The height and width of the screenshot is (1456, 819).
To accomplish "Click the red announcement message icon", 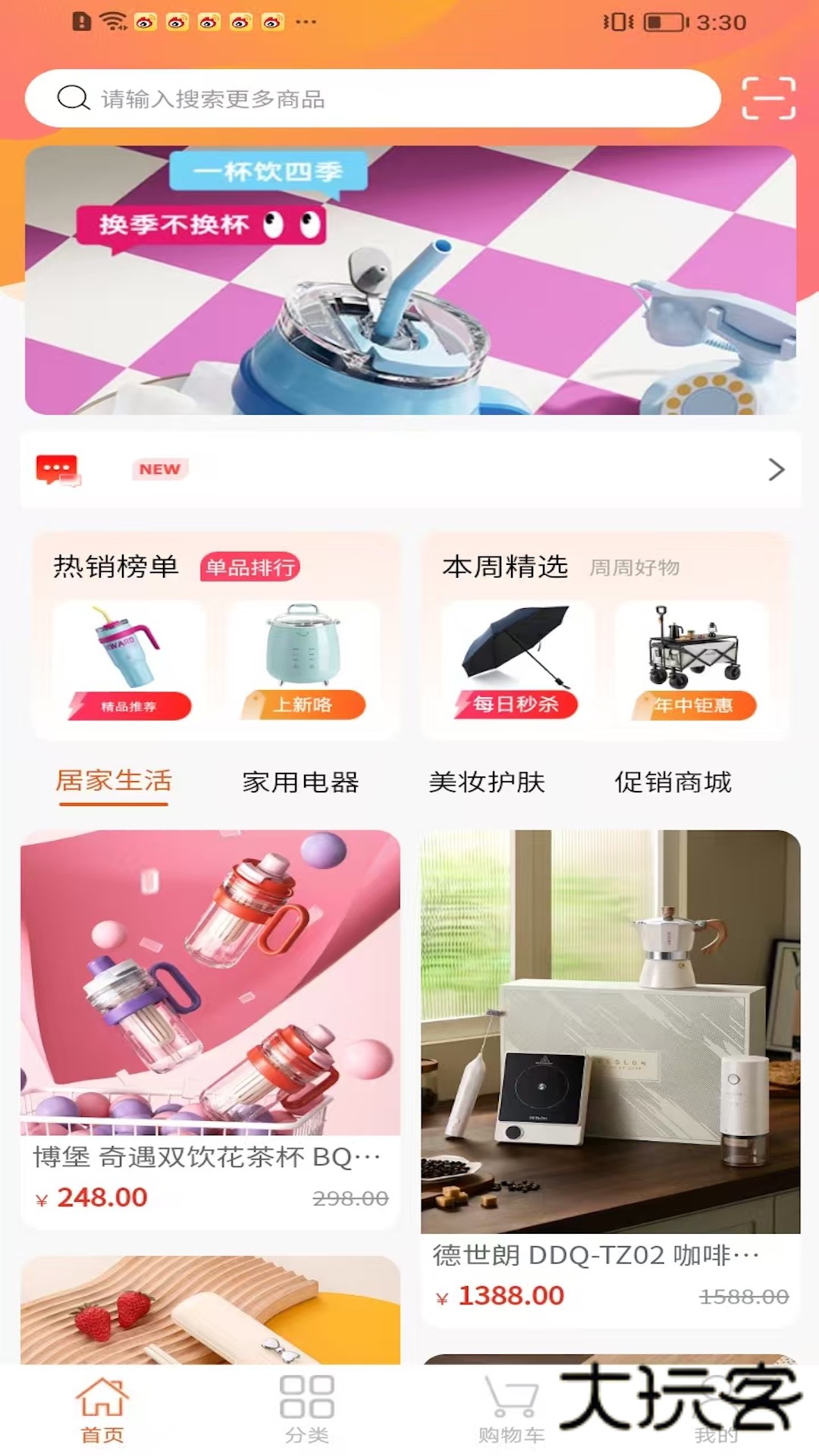I will [x=61, y=469].
